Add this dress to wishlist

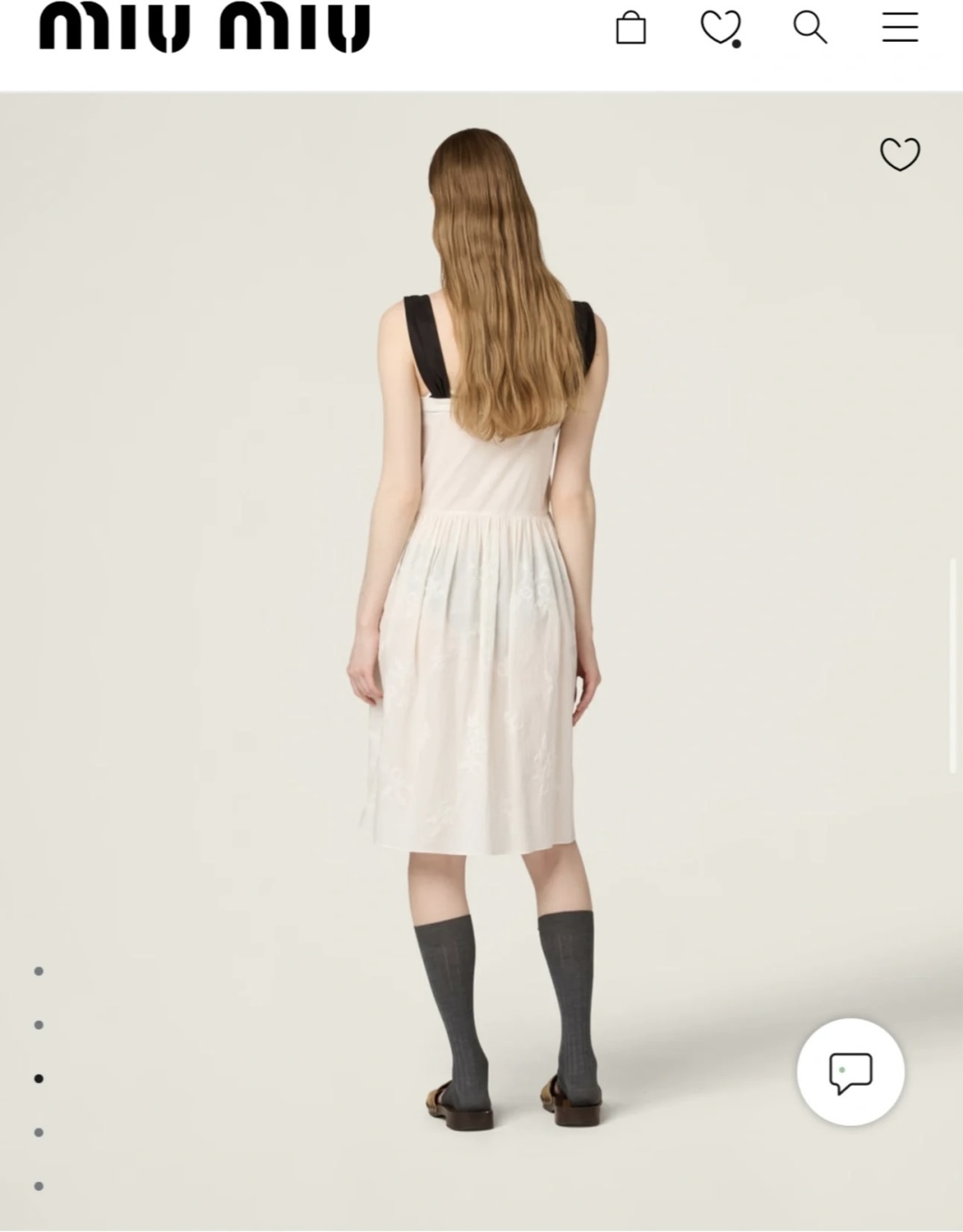coord(900,154)
